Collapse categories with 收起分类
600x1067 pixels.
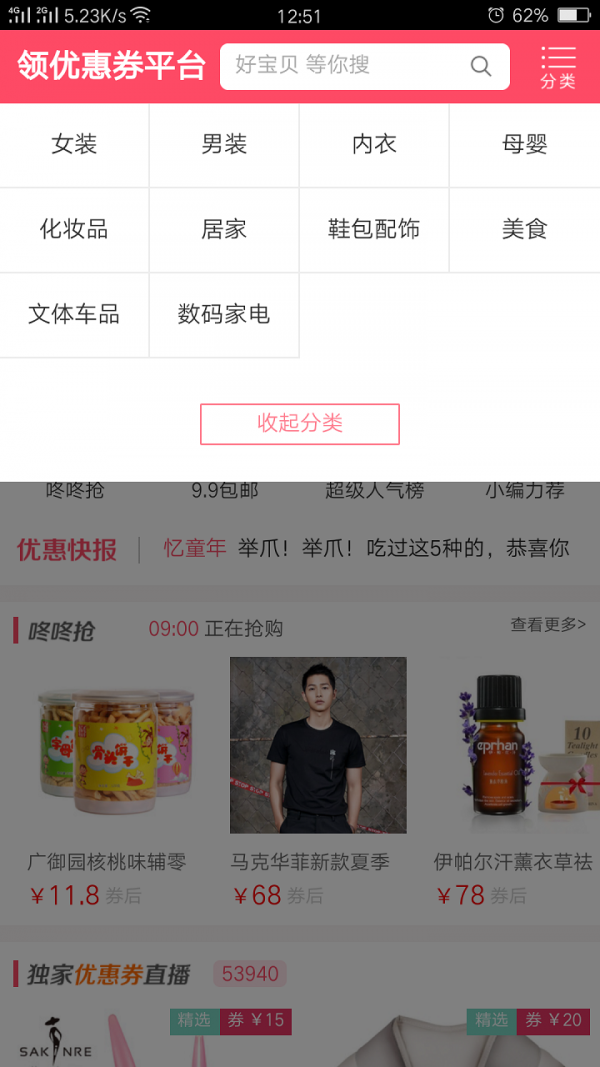pos(300,424)
